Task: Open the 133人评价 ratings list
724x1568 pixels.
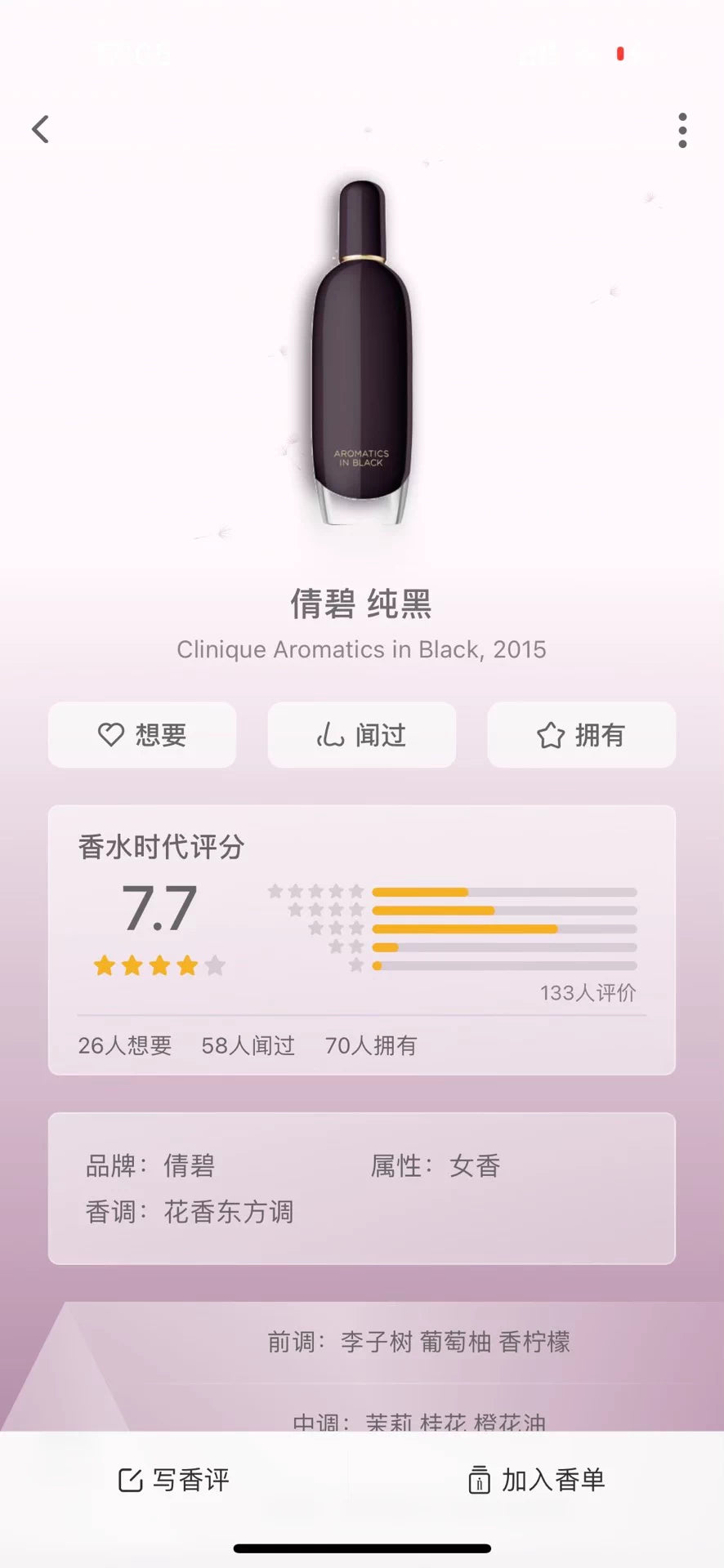Action: click(587, 992)
